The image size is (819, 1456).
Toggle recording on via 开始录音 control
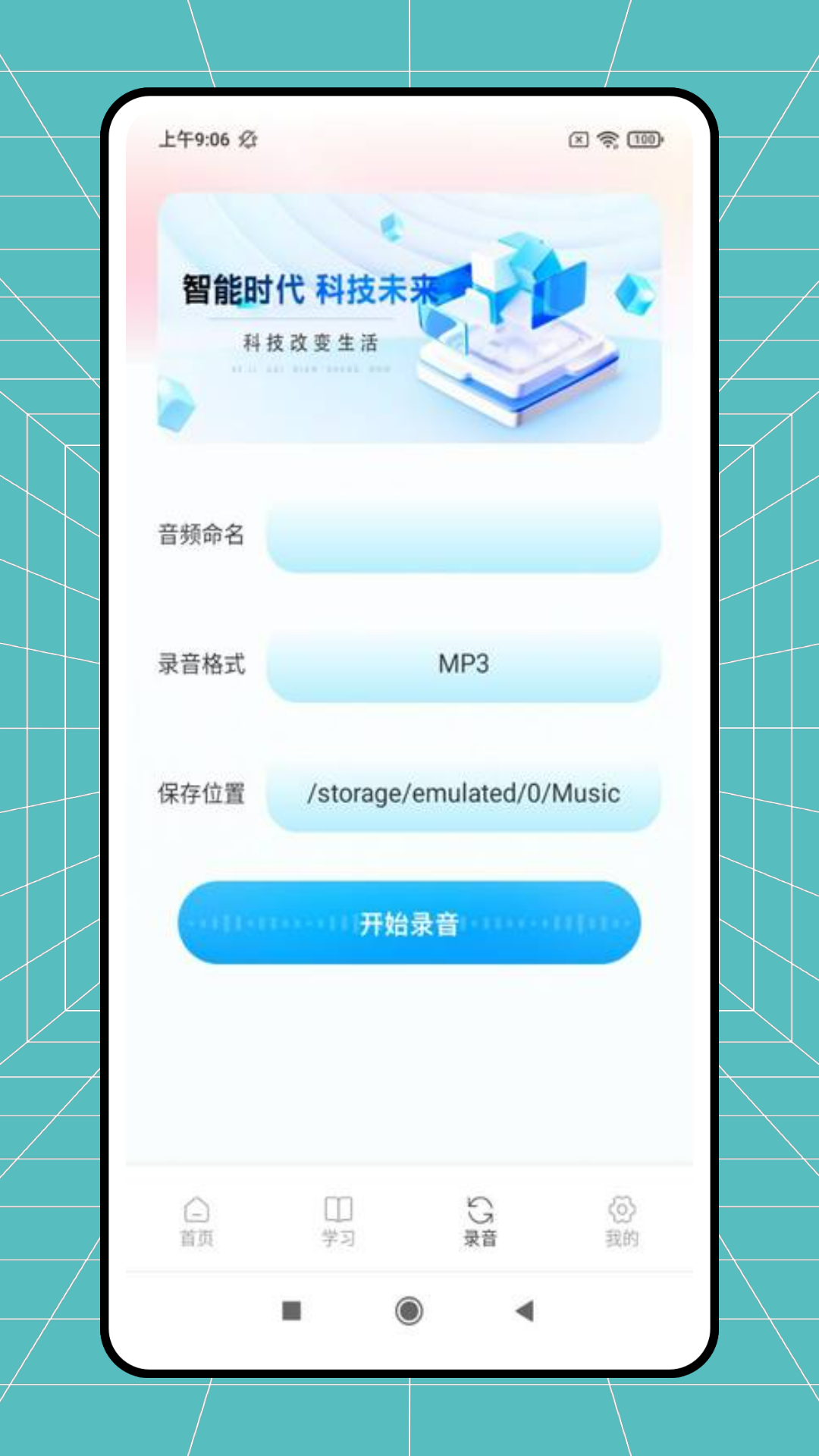pyautogui.click(x=408, y=923)
